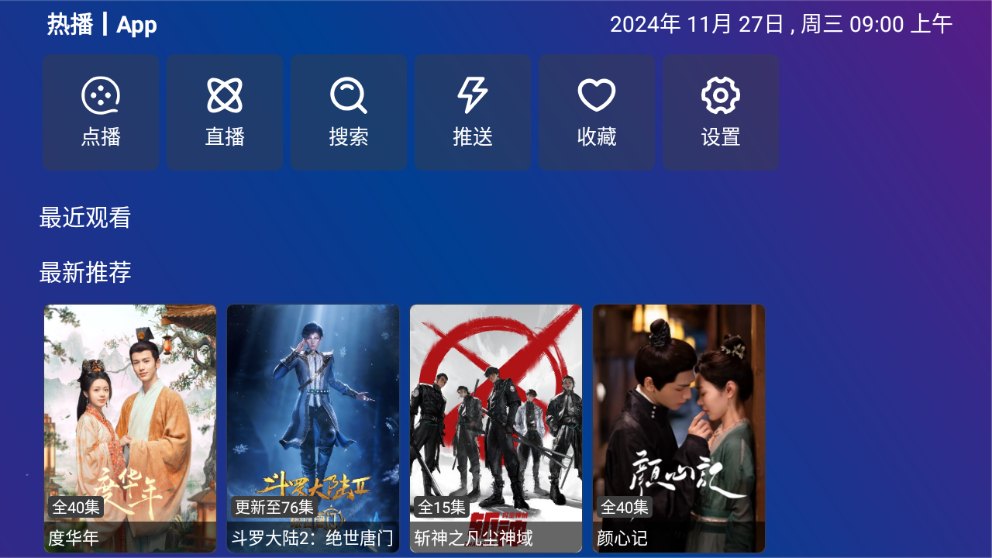Select the 斩神之凡尘神域 poster
Screen dimensions: 992x558
point(496,428)
